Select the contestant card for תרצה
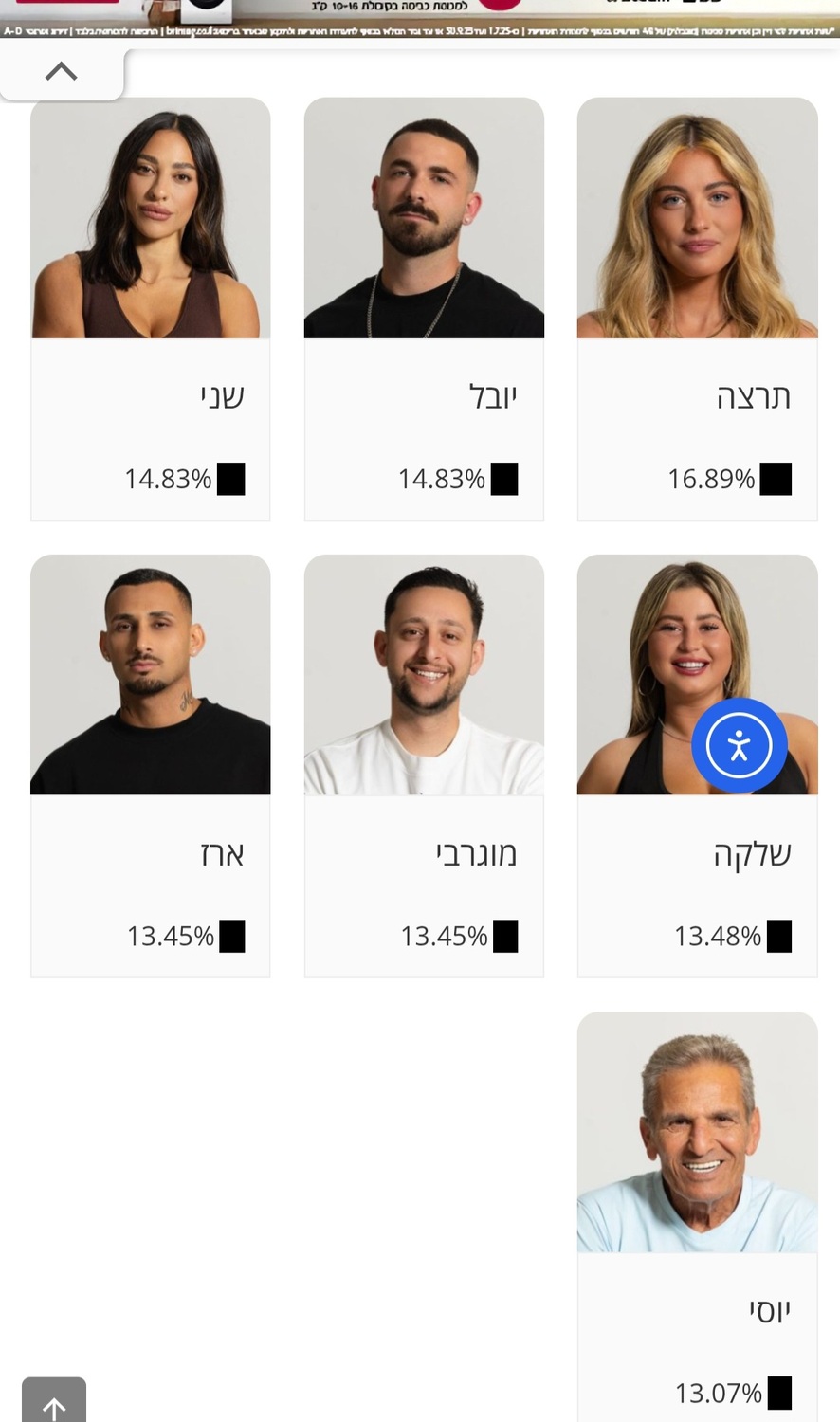This screenshot has height=1422, width=840. point(697,308)
